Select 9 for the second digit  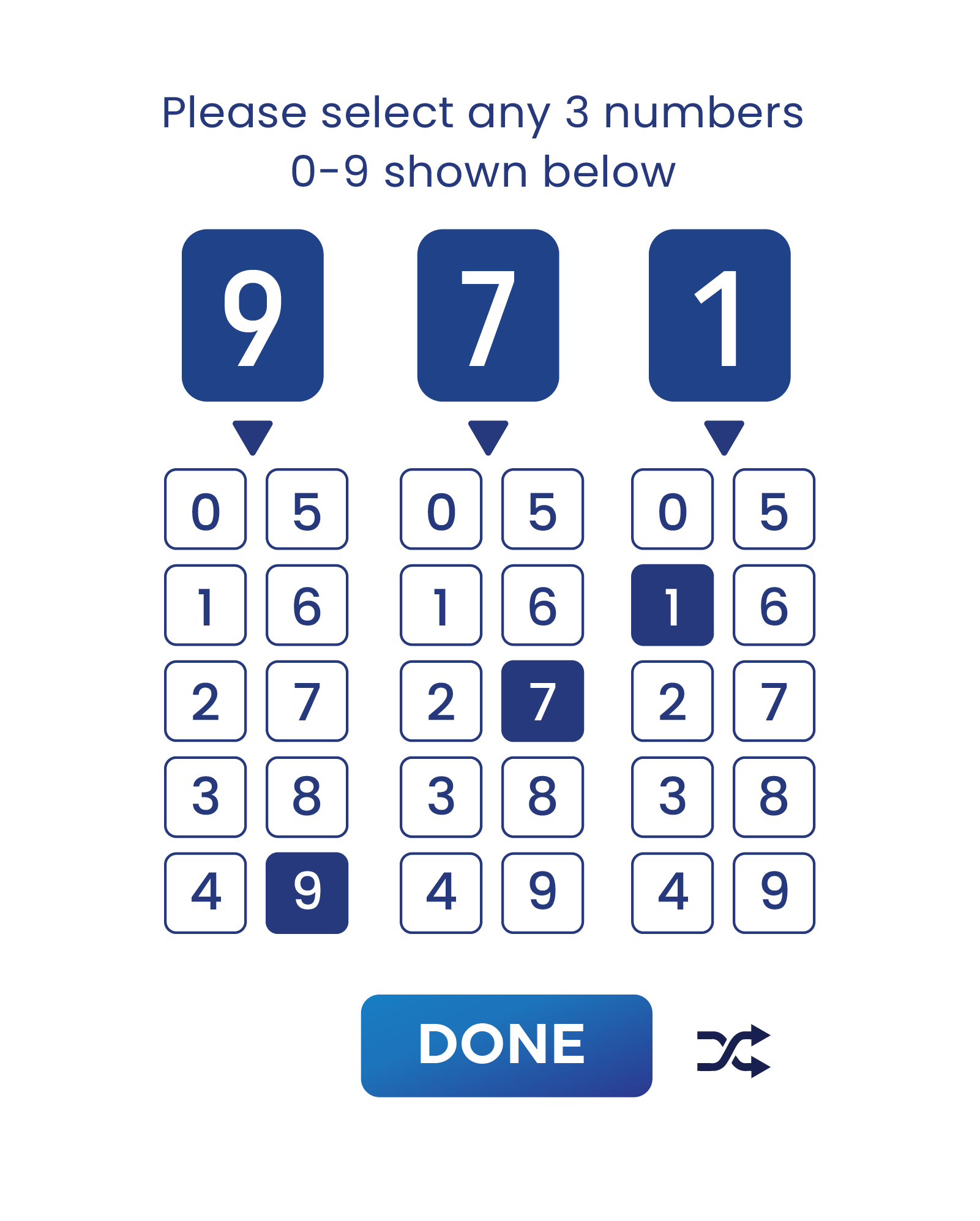click(542, 892)
